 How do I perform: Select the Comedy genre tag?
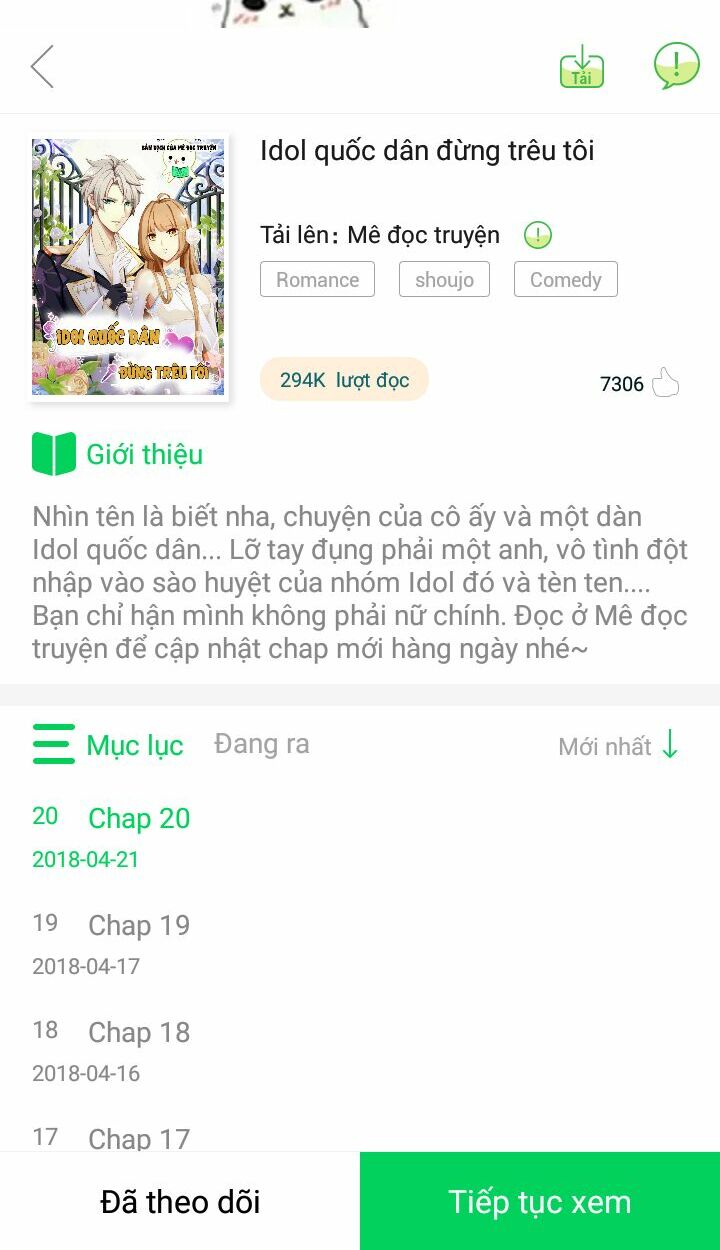565,279
